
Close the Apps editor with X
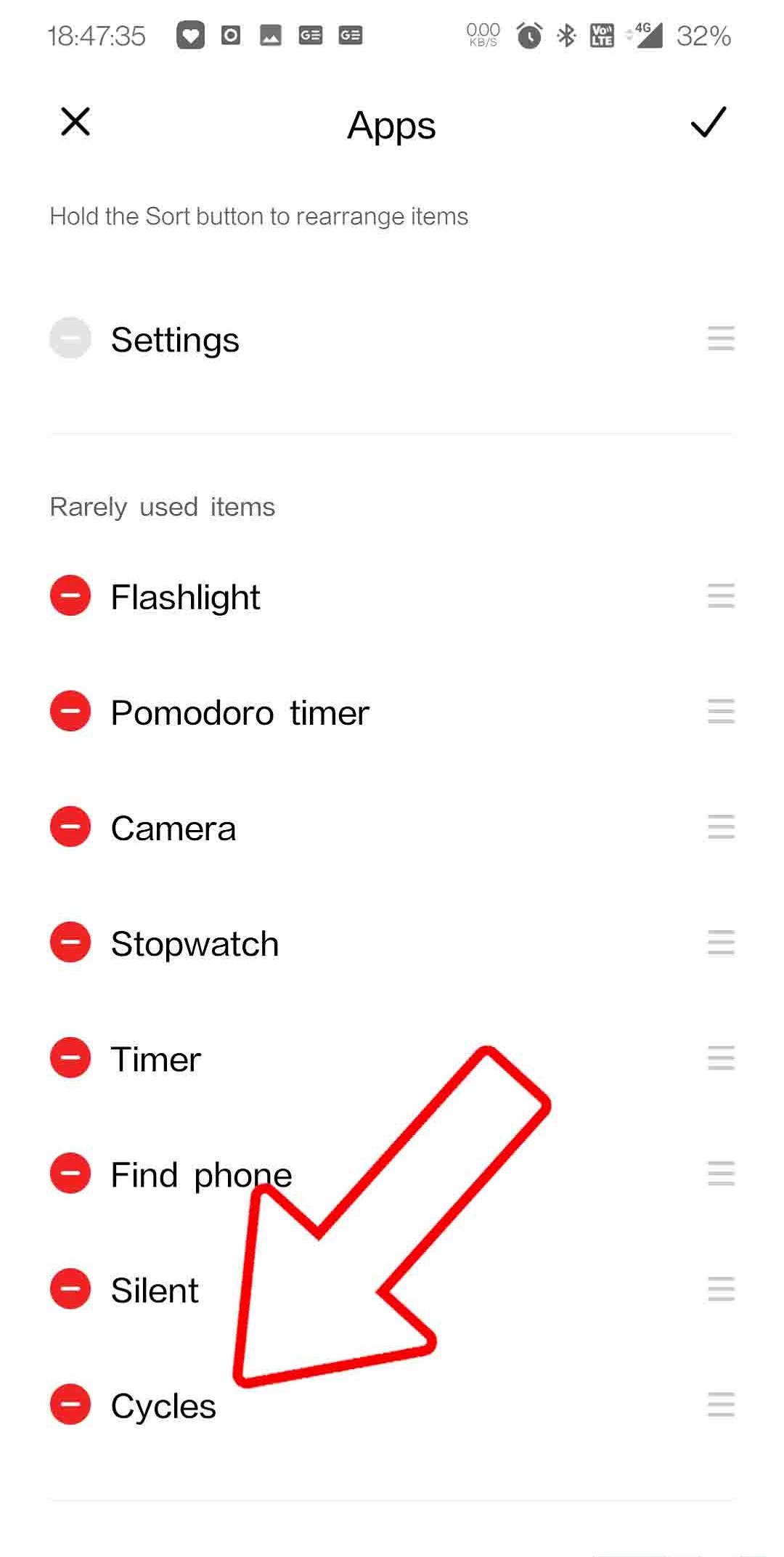[75, 122]
